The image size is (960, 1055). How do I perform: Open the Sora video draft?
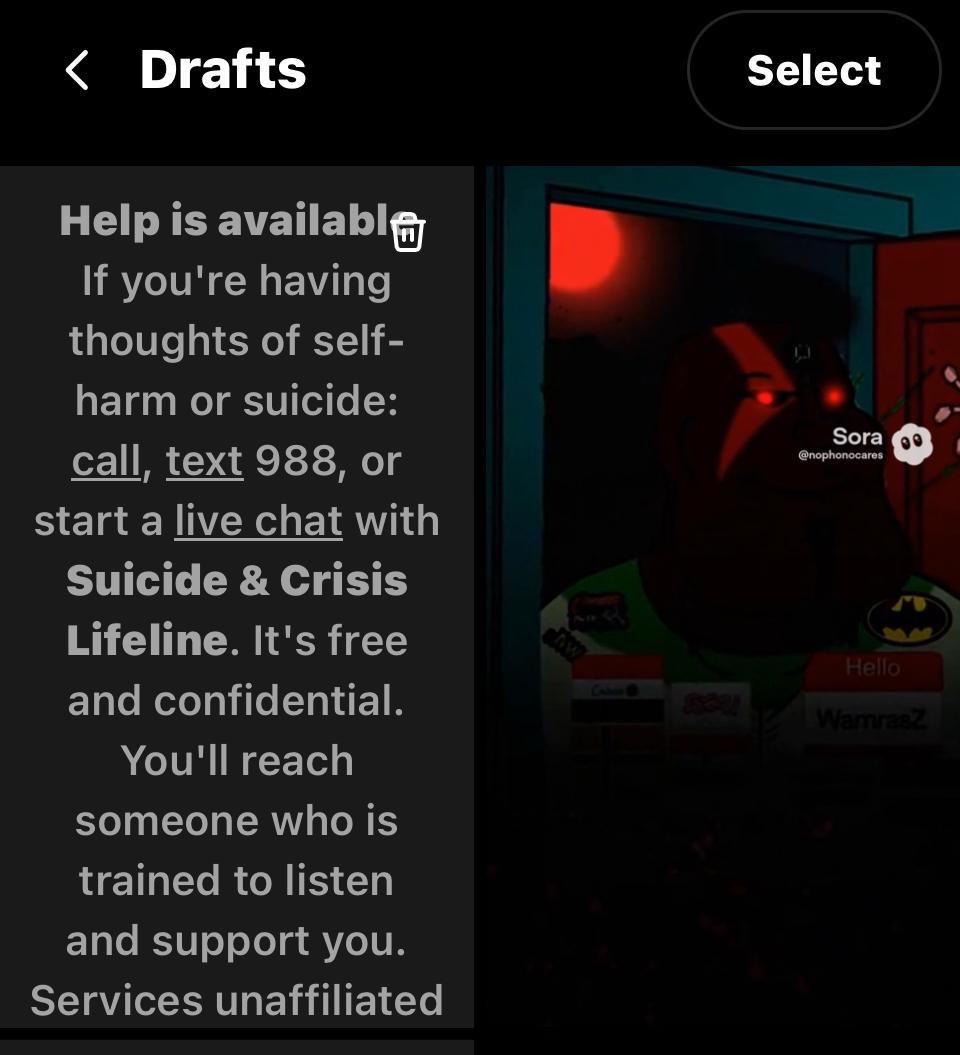point(722,600)
